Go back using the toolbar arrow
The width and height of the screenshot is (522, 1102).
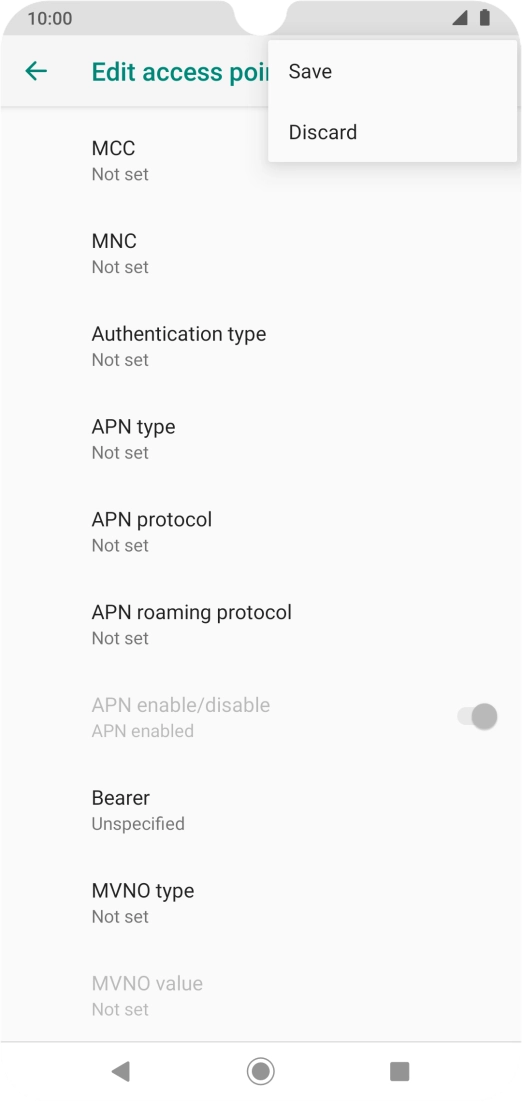coord(36,71)
